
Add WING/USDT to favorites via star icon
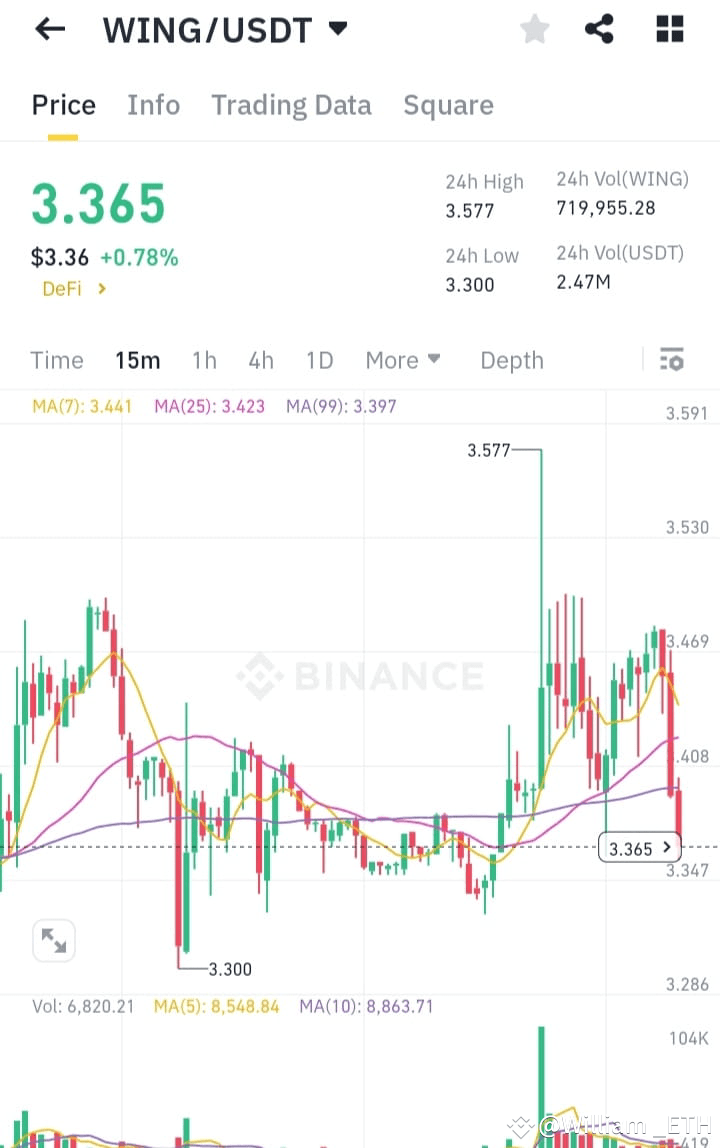click(x=534, y=29)
